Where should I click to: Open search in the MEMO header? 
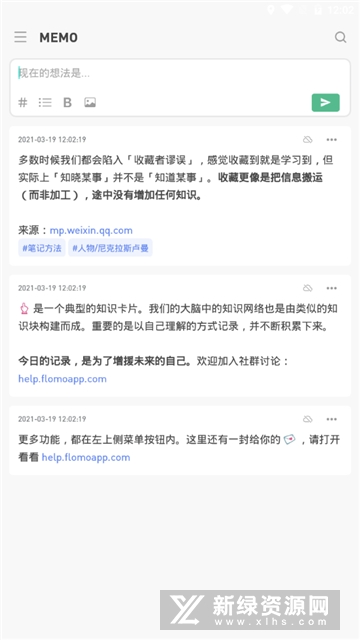pos(340,38)
